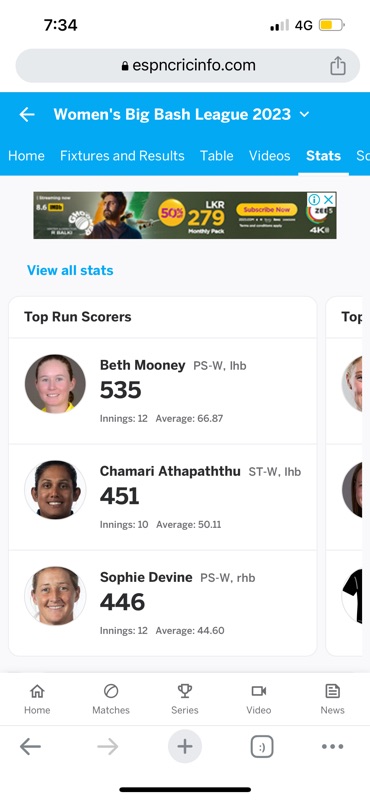Open Chamari Athapaththu's player row
Screen dimensions: 370x800
(163, 497)
